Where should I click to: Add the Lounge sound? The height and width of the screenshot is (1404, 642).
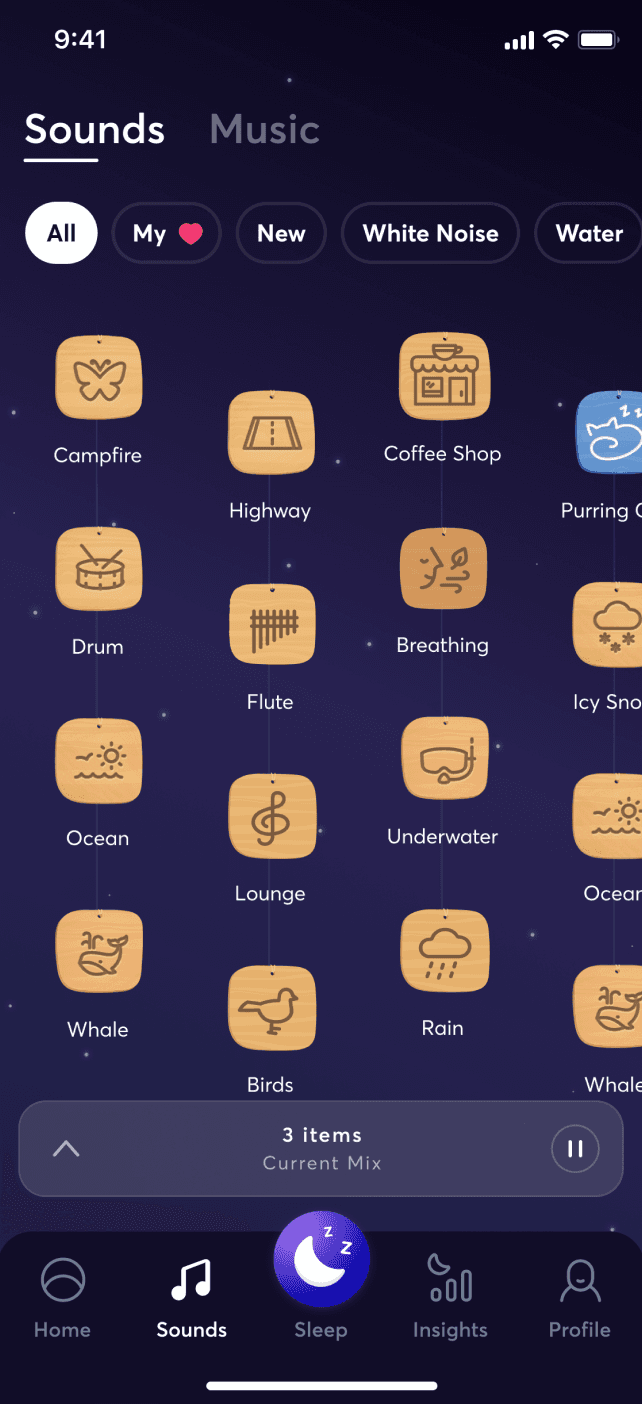[x=271, y=815]
